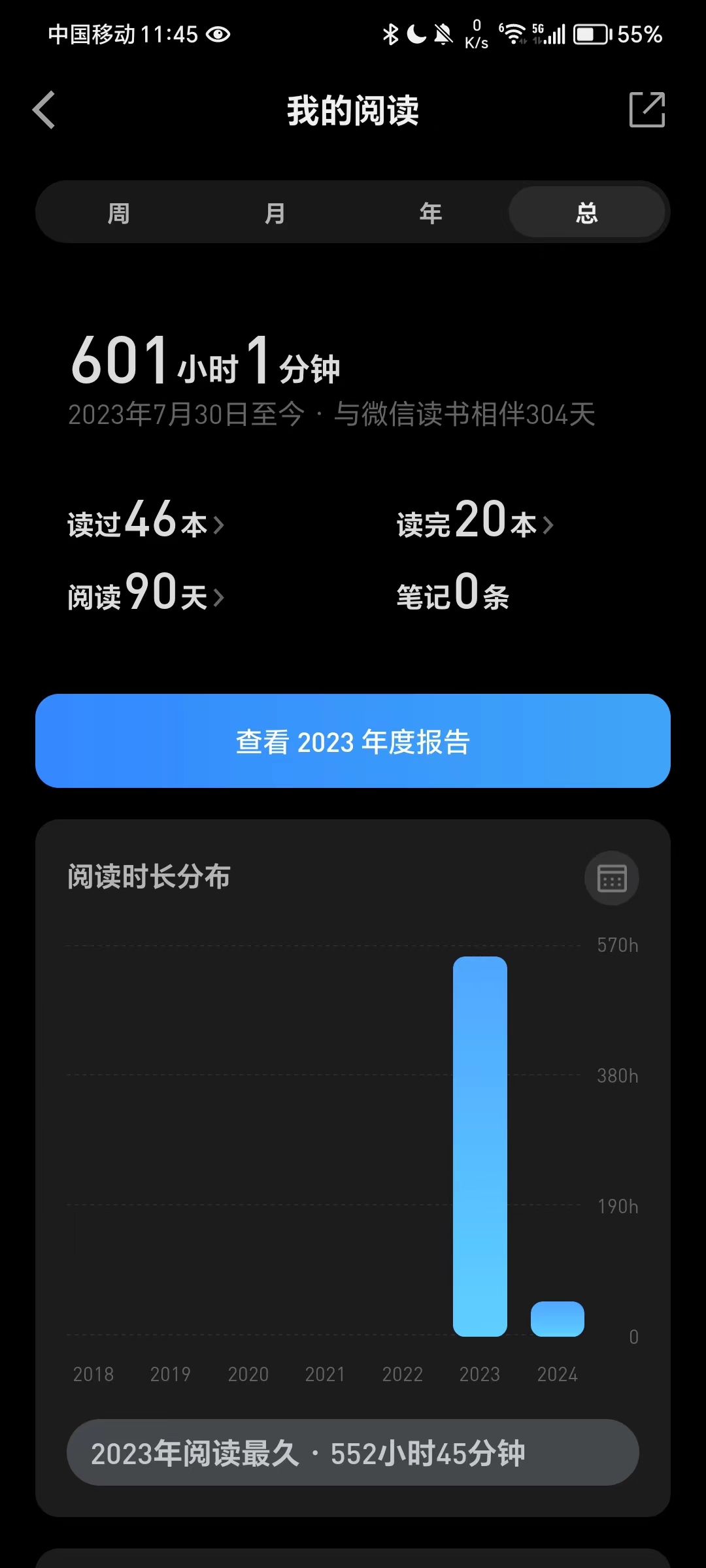View the 阅读90天 details
The width and height of the screenshot is (706, 1568).
[146, 593]
